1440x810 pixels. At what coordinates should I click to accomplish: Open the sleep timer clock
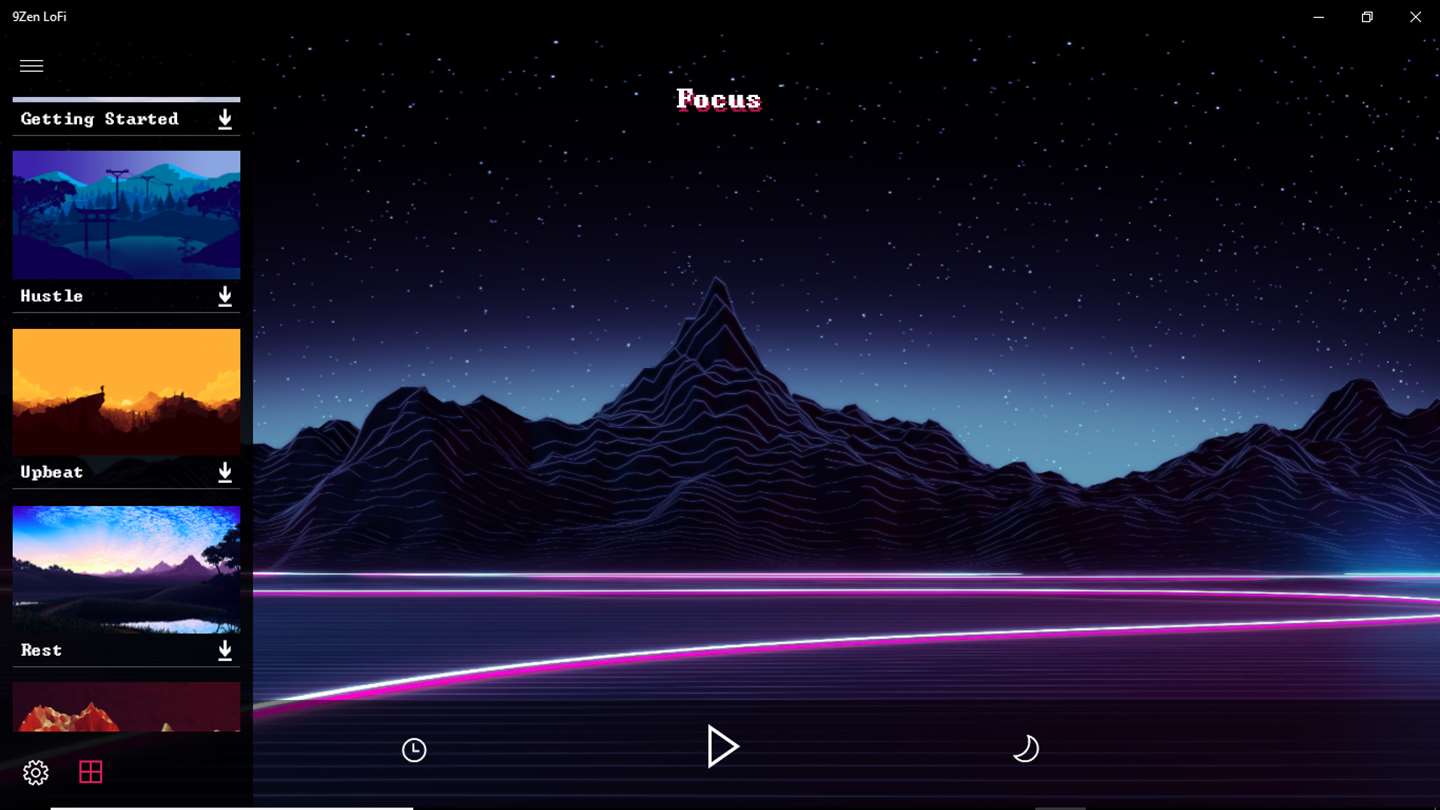click(x=414, y=750)
